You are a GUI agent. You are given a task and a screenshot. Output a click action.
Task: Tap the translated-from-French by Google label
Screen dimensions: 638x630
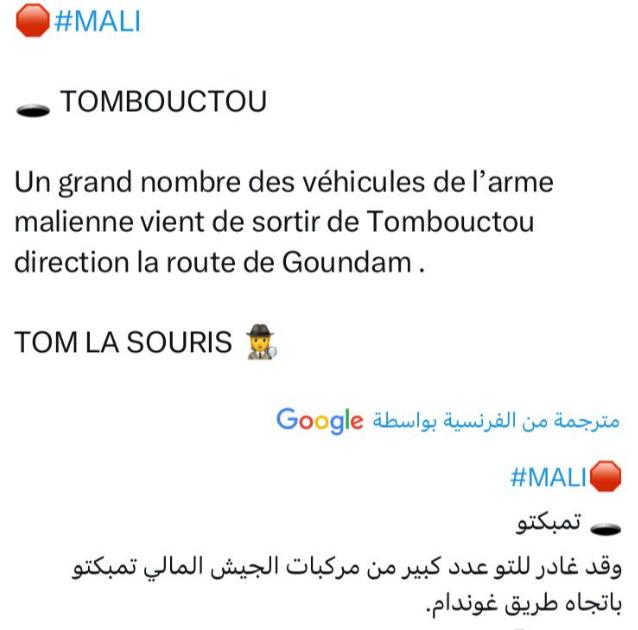pos(447,421)
